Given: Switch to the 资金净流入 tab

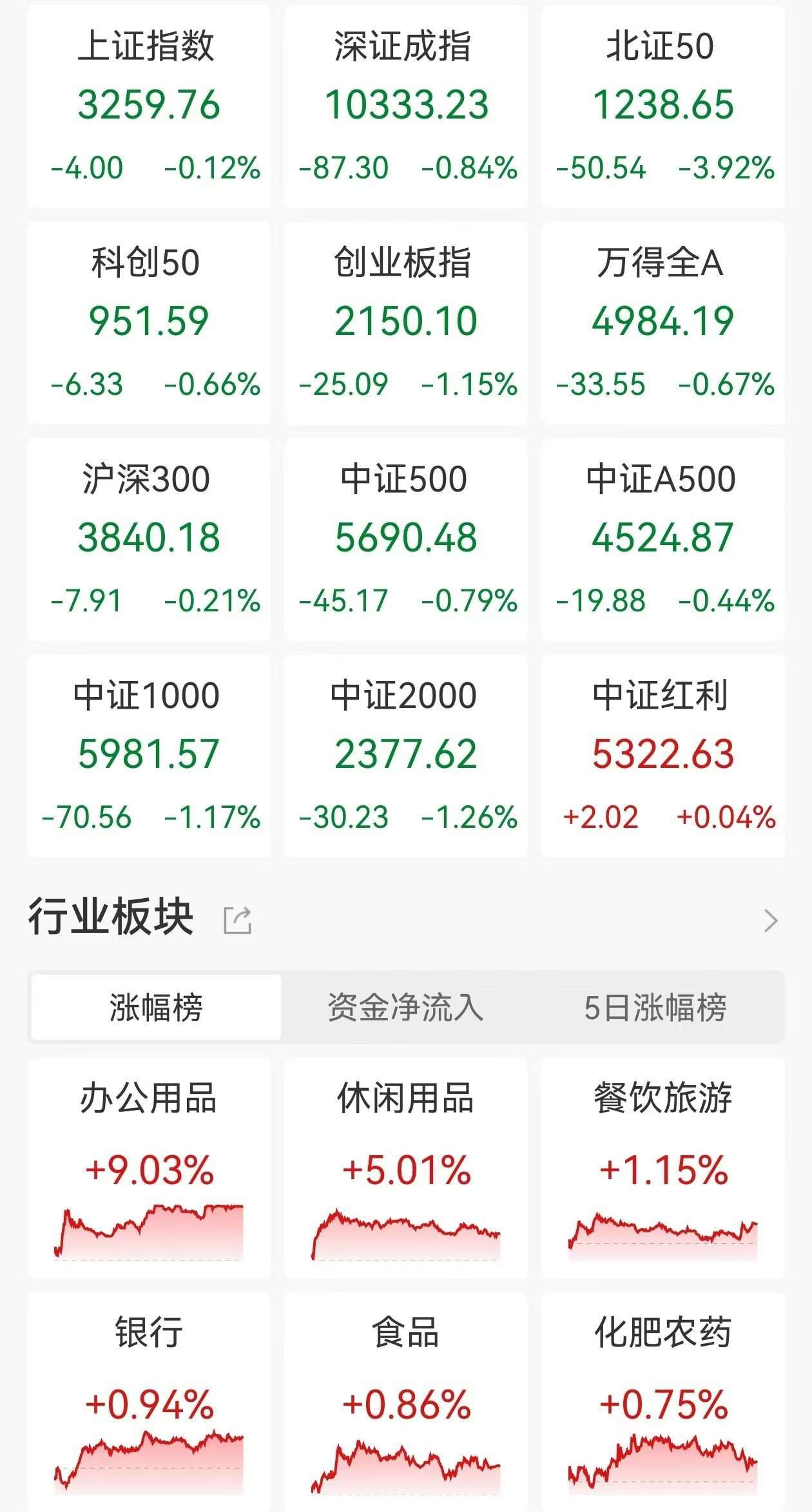Looking at the screenshot, I should pos(405,1008).
